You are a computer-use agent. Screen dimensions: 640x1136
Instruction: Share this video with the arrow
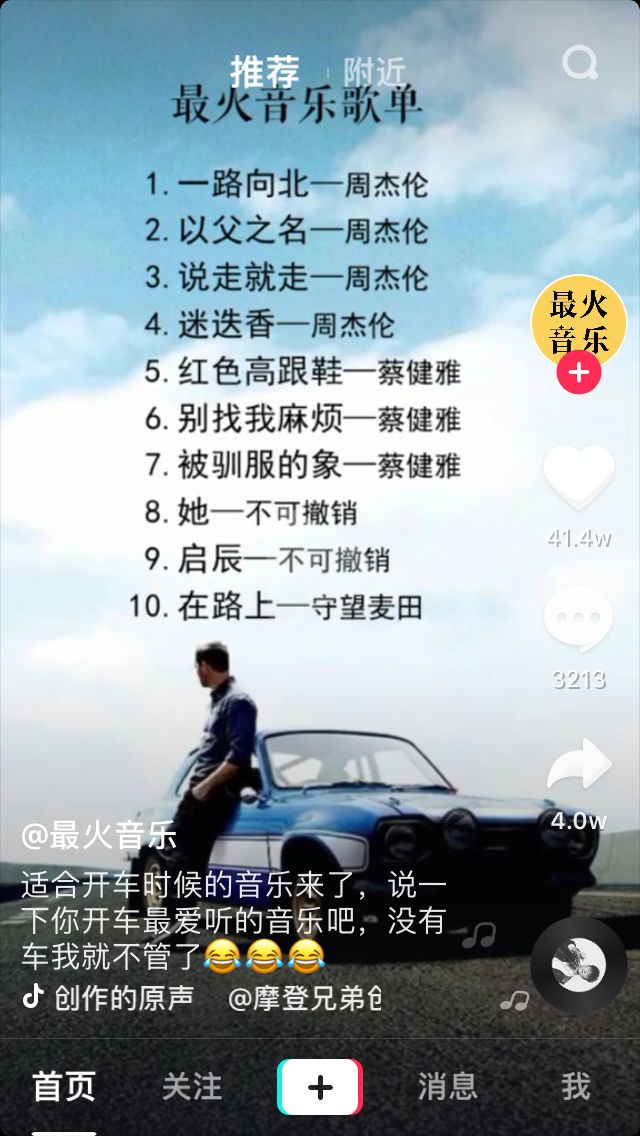579,766
